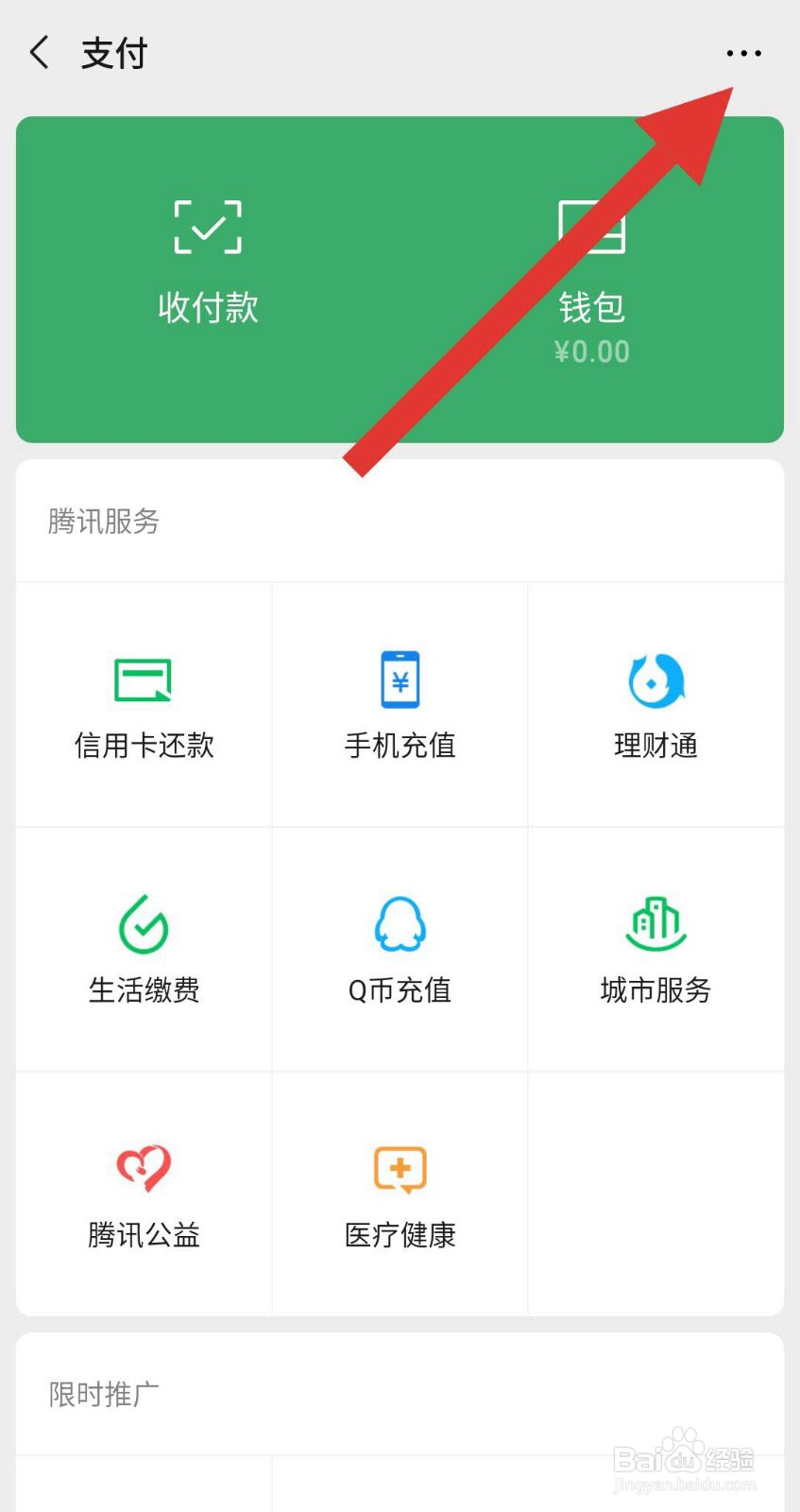Tap the wallet card icon above 钱包

pos(591,224)
